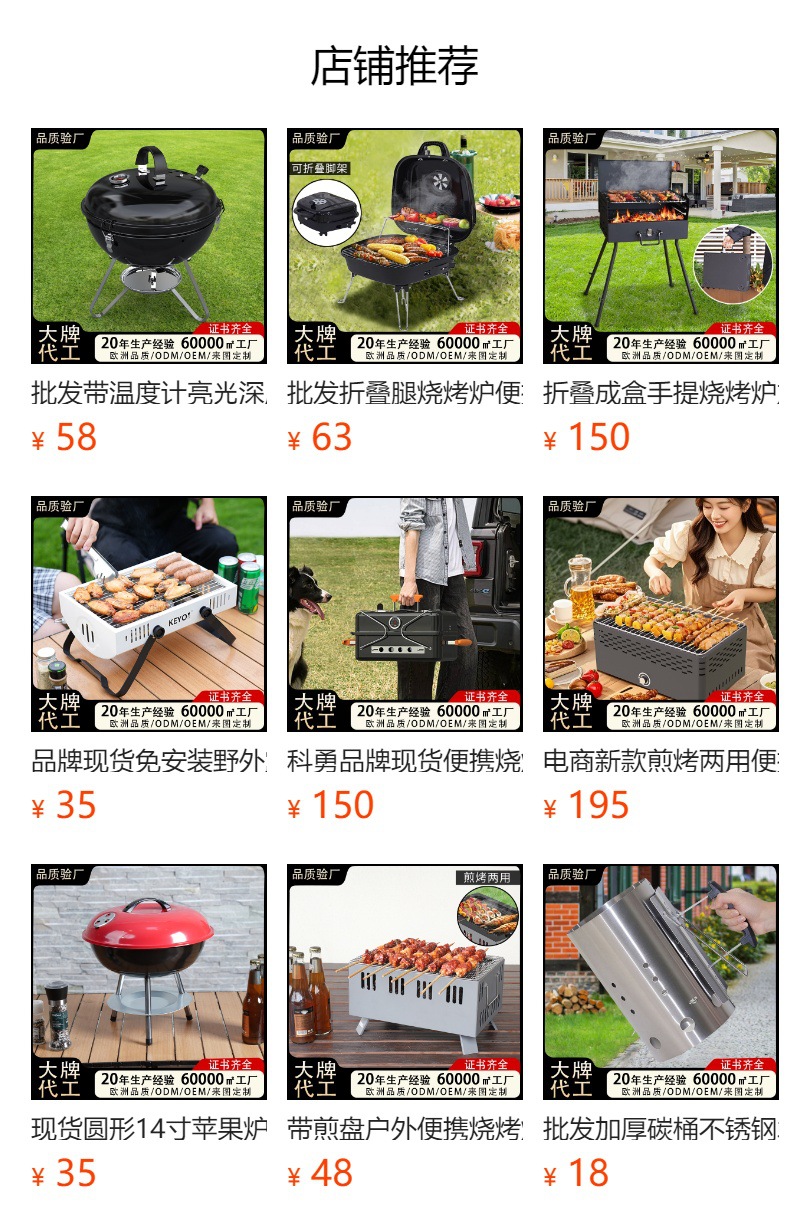
Task: Open the round 14-inch apple grill item
Action: coord(149,1029)
